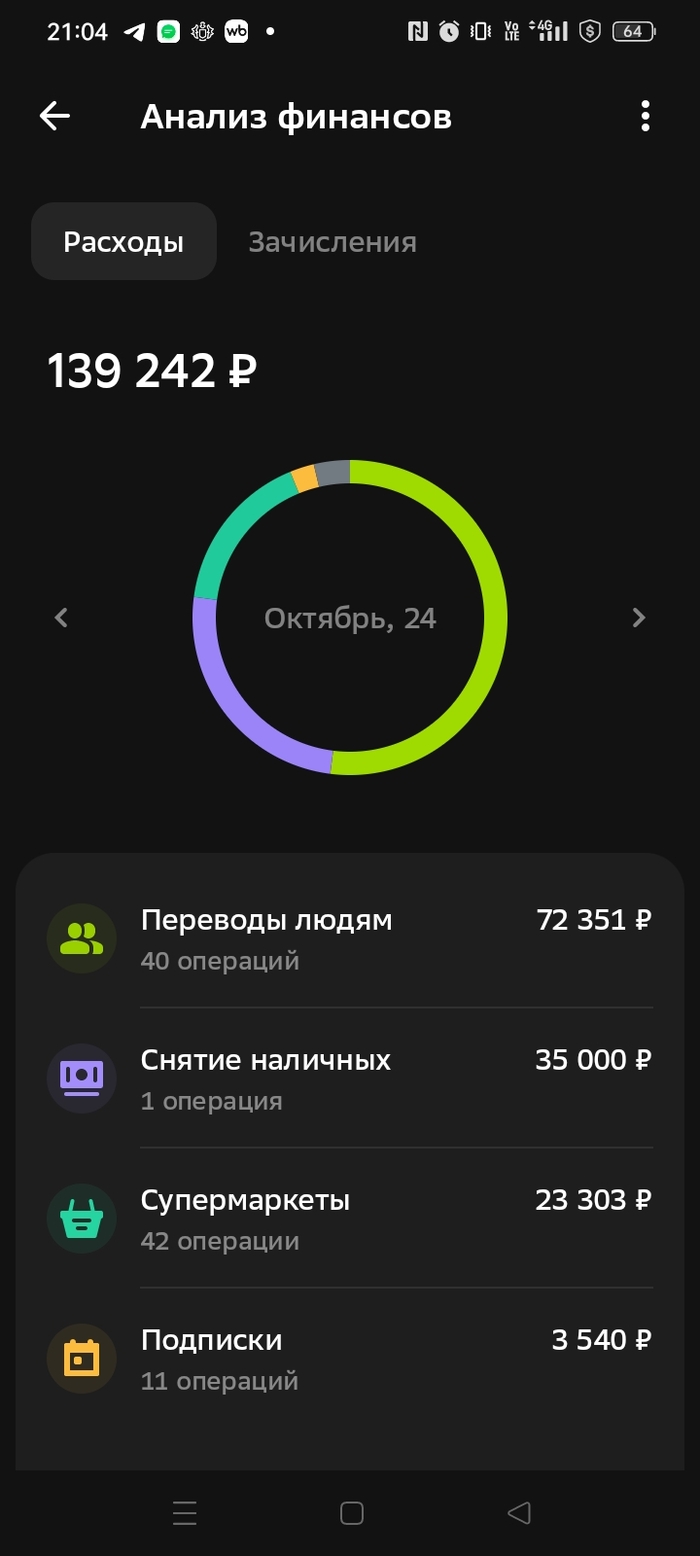View Подписки spending details
Viewport: 700px width, 1556px height.
coord(350,1358)
